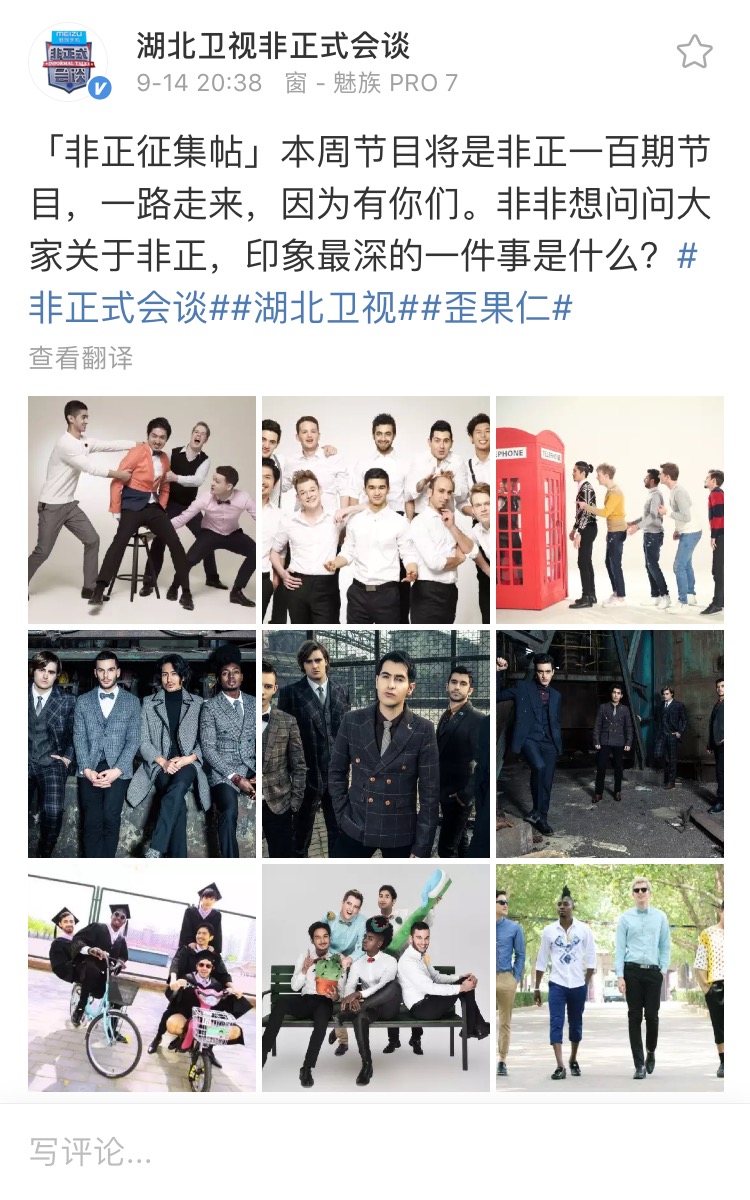Tap 查看翻译 to view translation
This screenshot has width=750, height=1200.
[x=81, y=358]
